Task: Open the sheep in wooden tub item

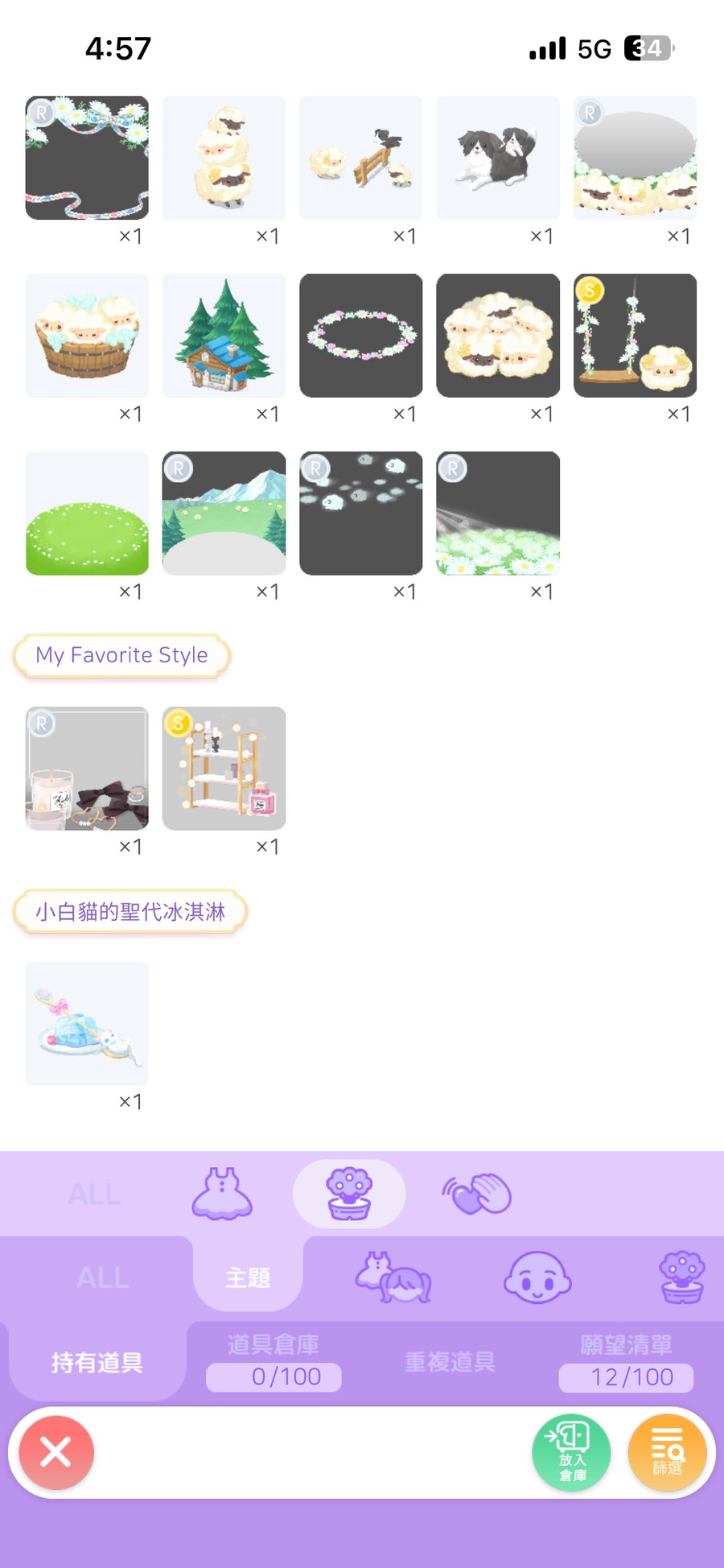Action: pyautogui.click(x=87, y=336)
